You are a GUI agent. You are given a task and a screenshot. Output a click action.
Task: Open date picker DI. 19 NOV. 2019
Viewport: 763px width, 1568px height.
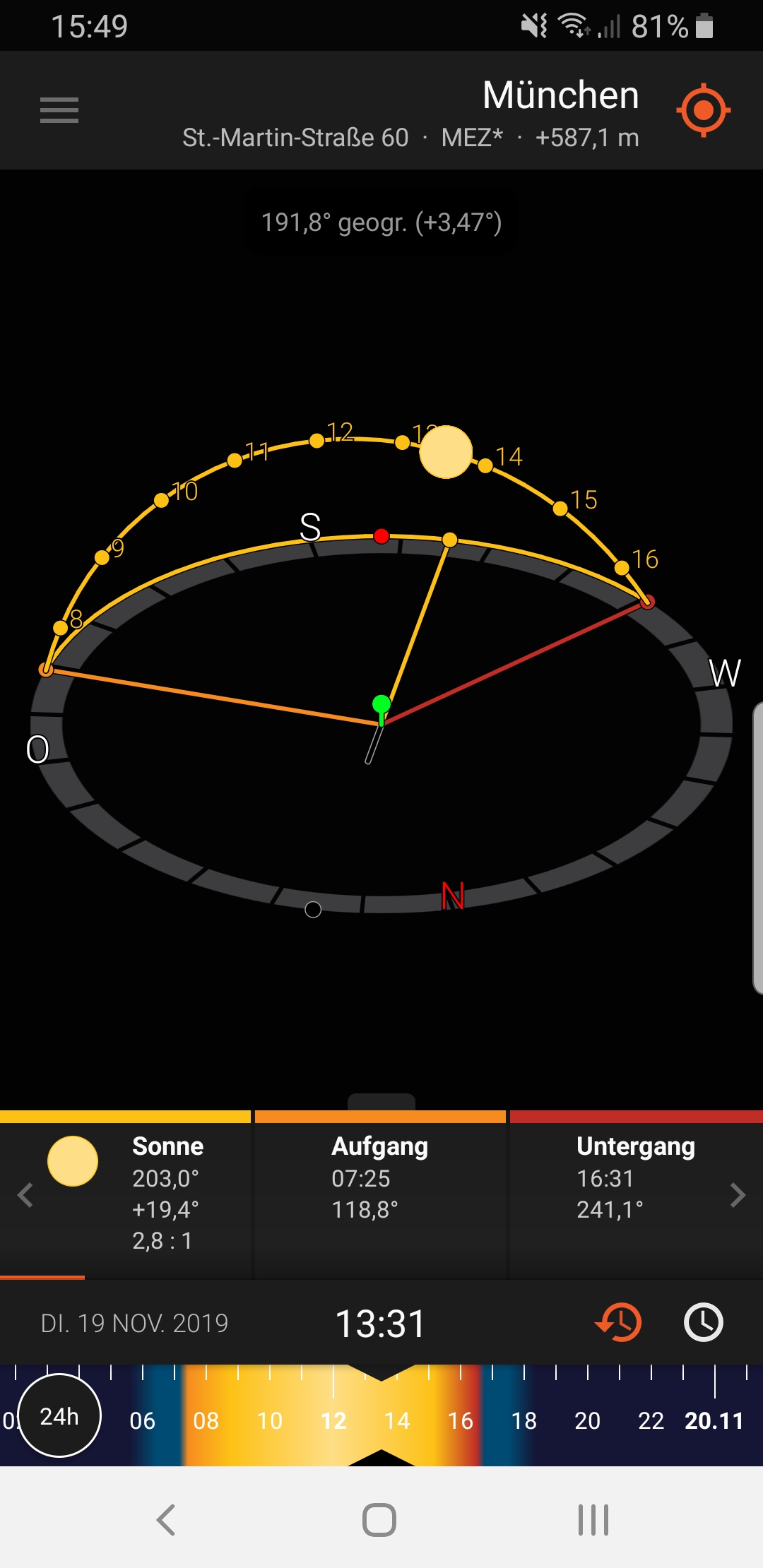coord(134,1323)
